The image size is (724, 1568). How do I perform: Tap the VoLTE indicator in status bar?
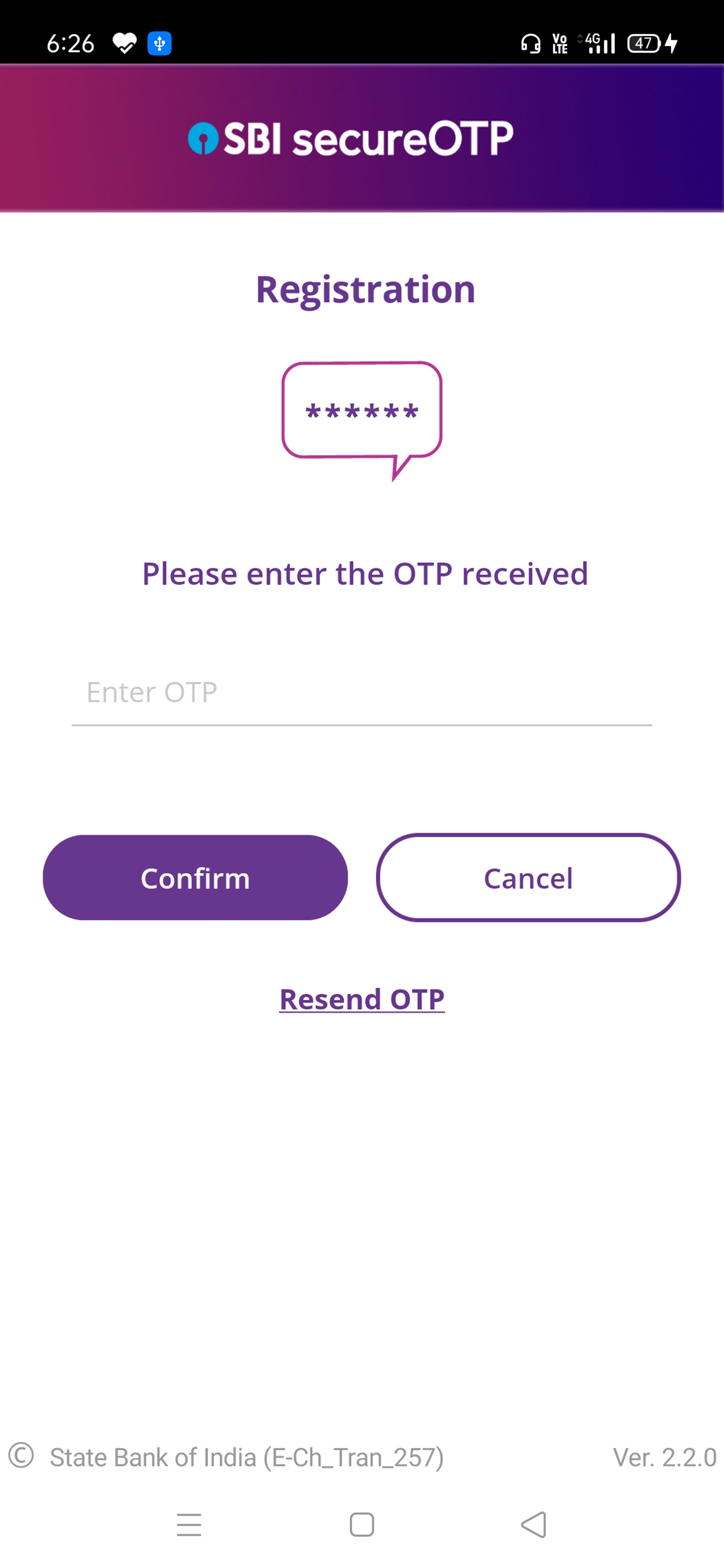tap(558, 43)
